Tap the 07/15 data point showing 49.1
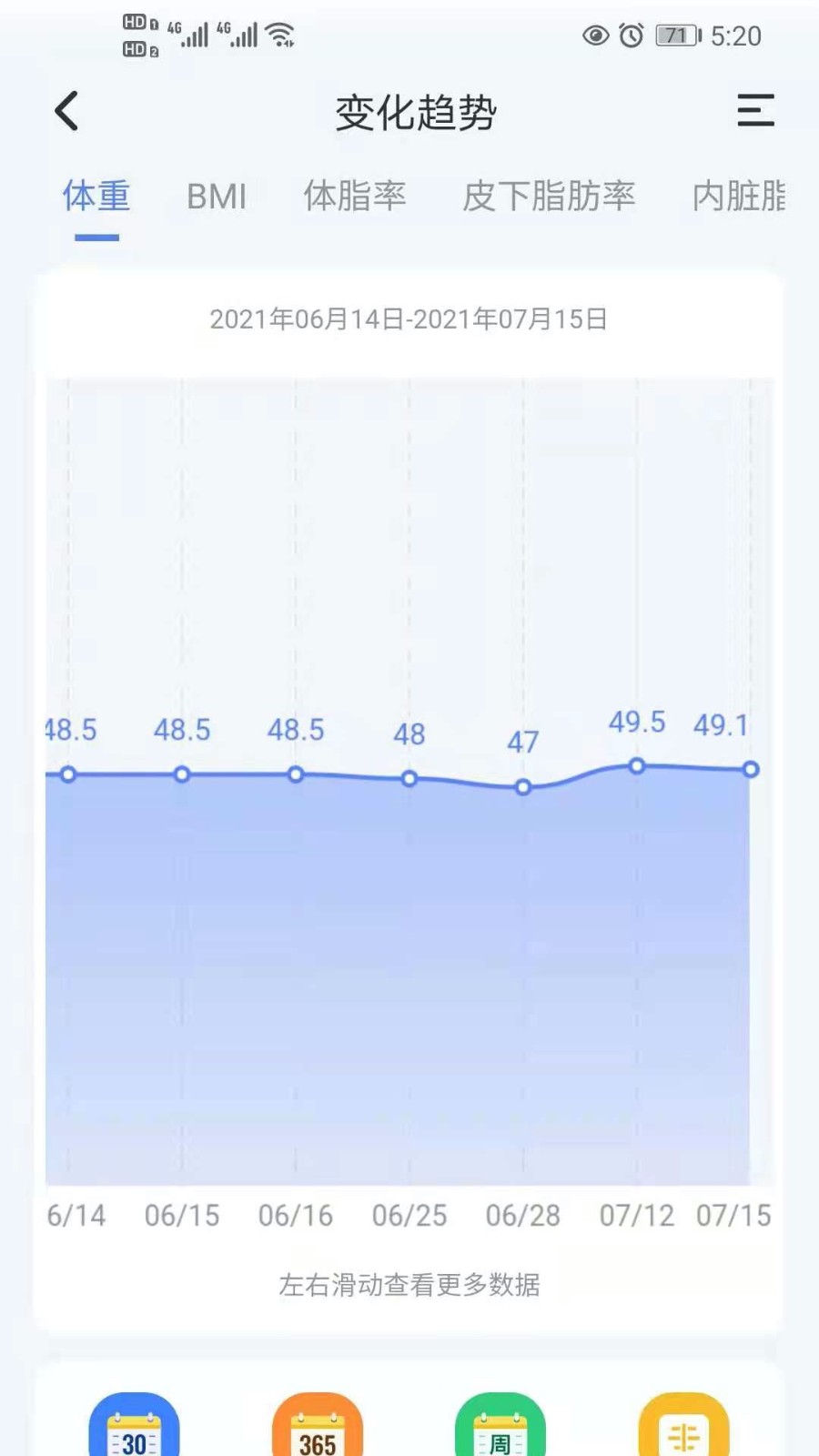This screenshot has height=1456, width=819. point(751,770)
